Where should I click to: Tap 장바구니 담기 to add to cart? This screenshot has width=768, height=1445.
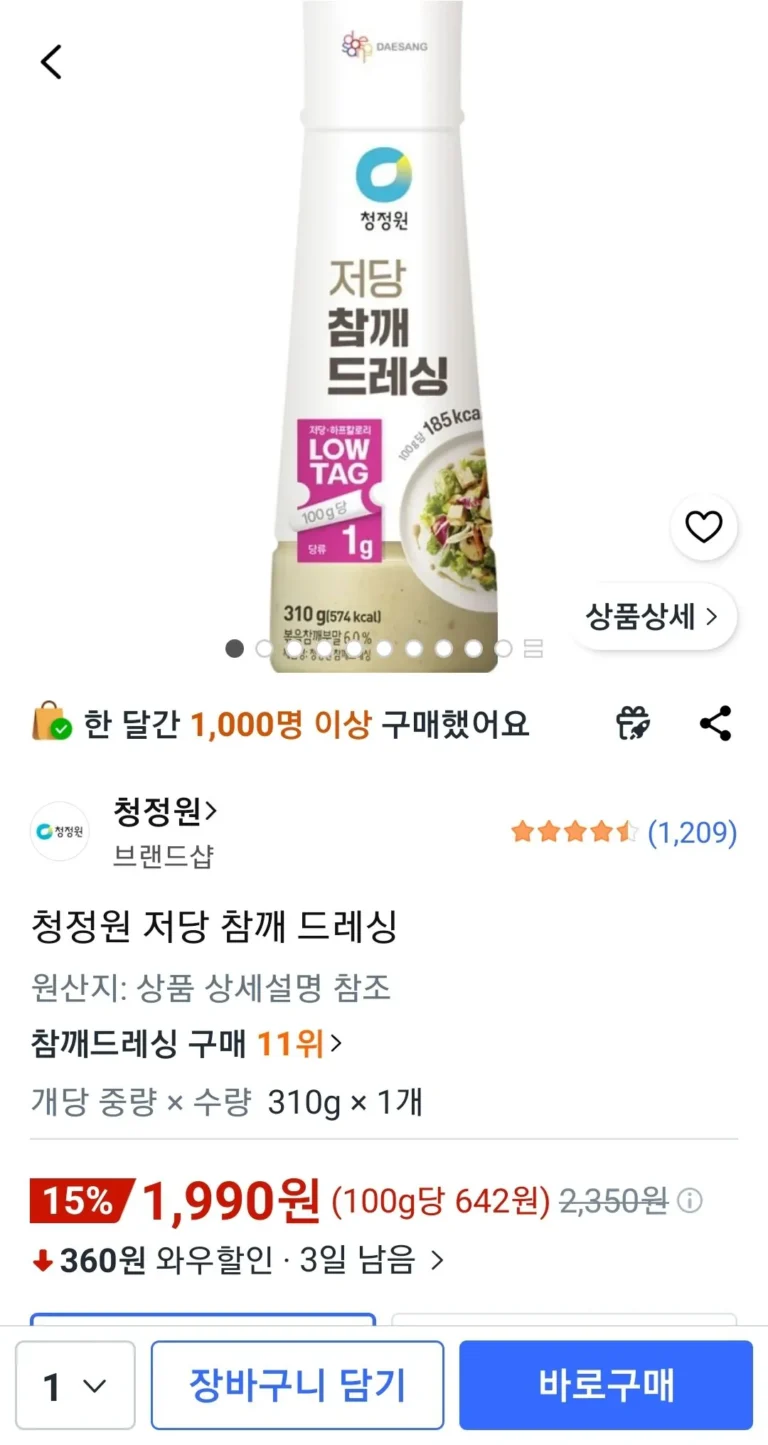click(297, 1386)
